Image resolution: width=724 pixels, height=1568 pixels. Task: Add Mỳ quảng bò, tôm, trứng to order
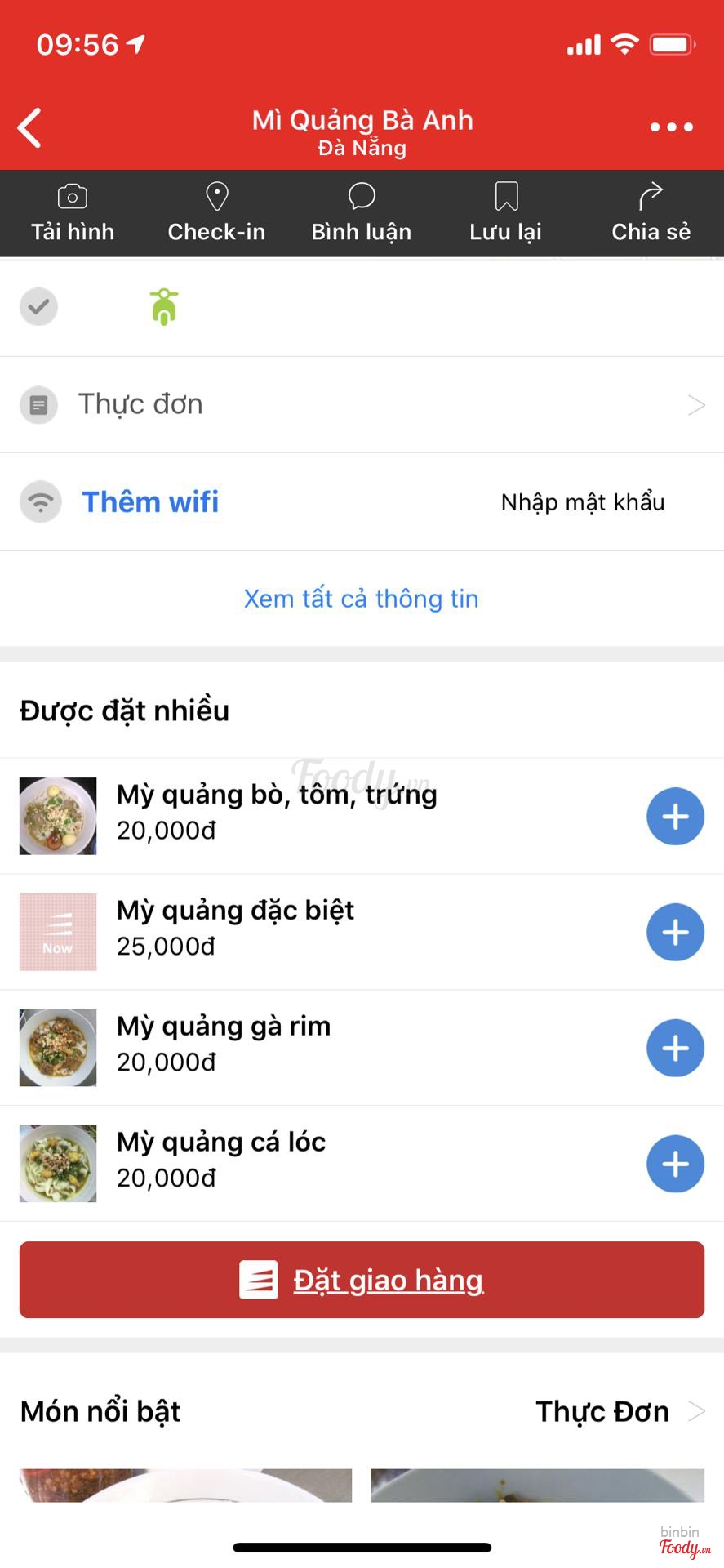[x=675, y=817]
